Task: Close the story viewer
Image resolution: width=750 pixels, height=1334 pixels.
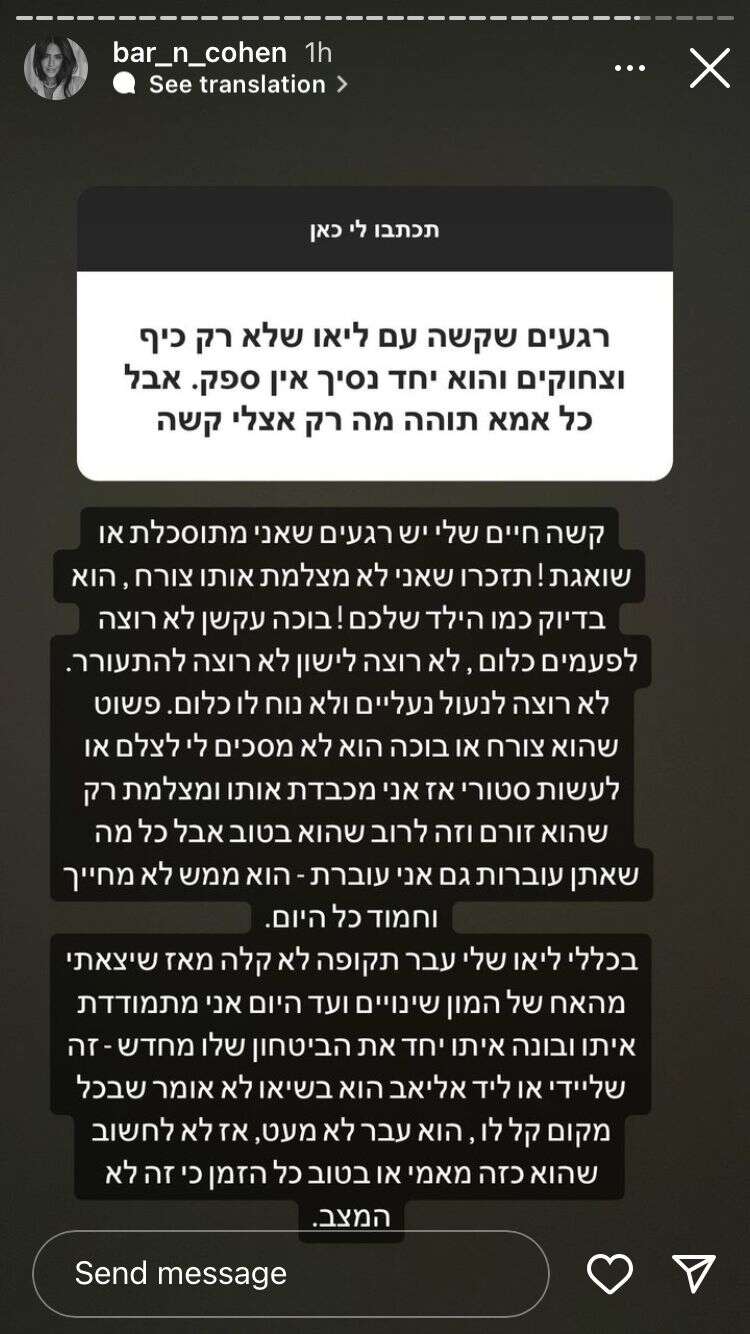Action: 710,68
